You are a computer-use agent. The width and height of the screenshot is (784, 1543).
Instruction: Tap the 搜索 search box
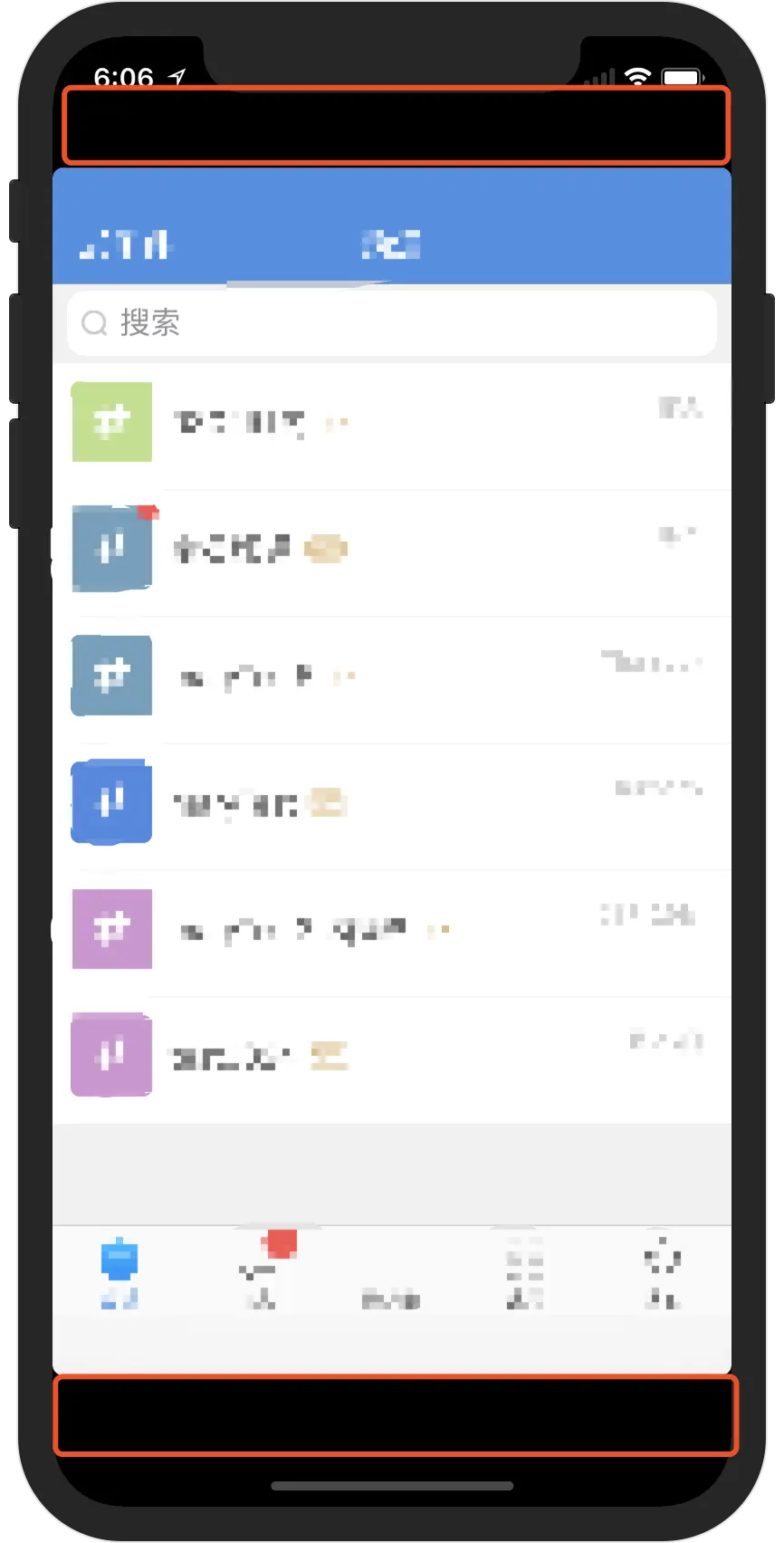coord(391,323)
